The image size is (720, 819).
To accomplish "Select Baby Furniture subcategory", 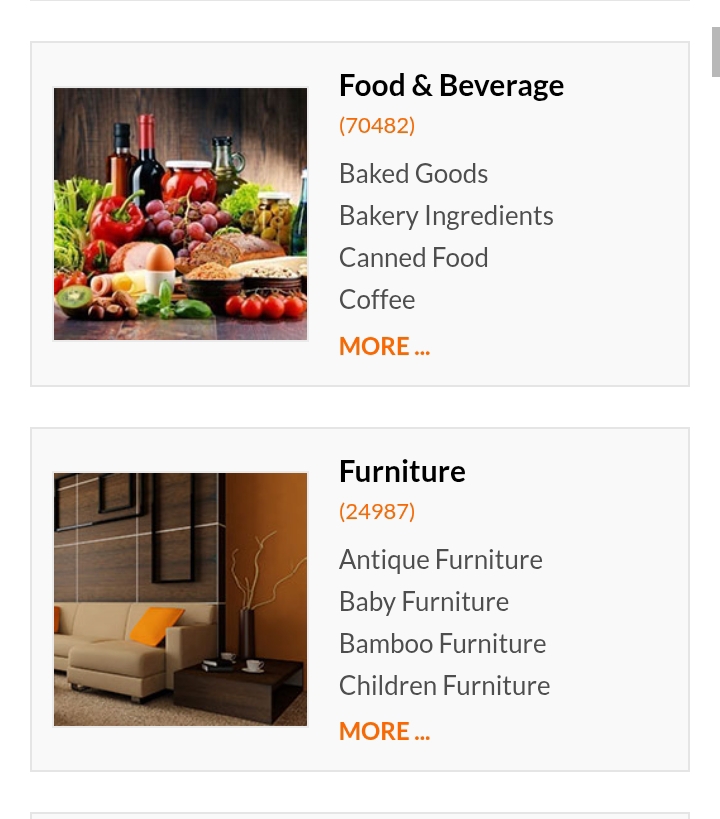I will point(424,602).
